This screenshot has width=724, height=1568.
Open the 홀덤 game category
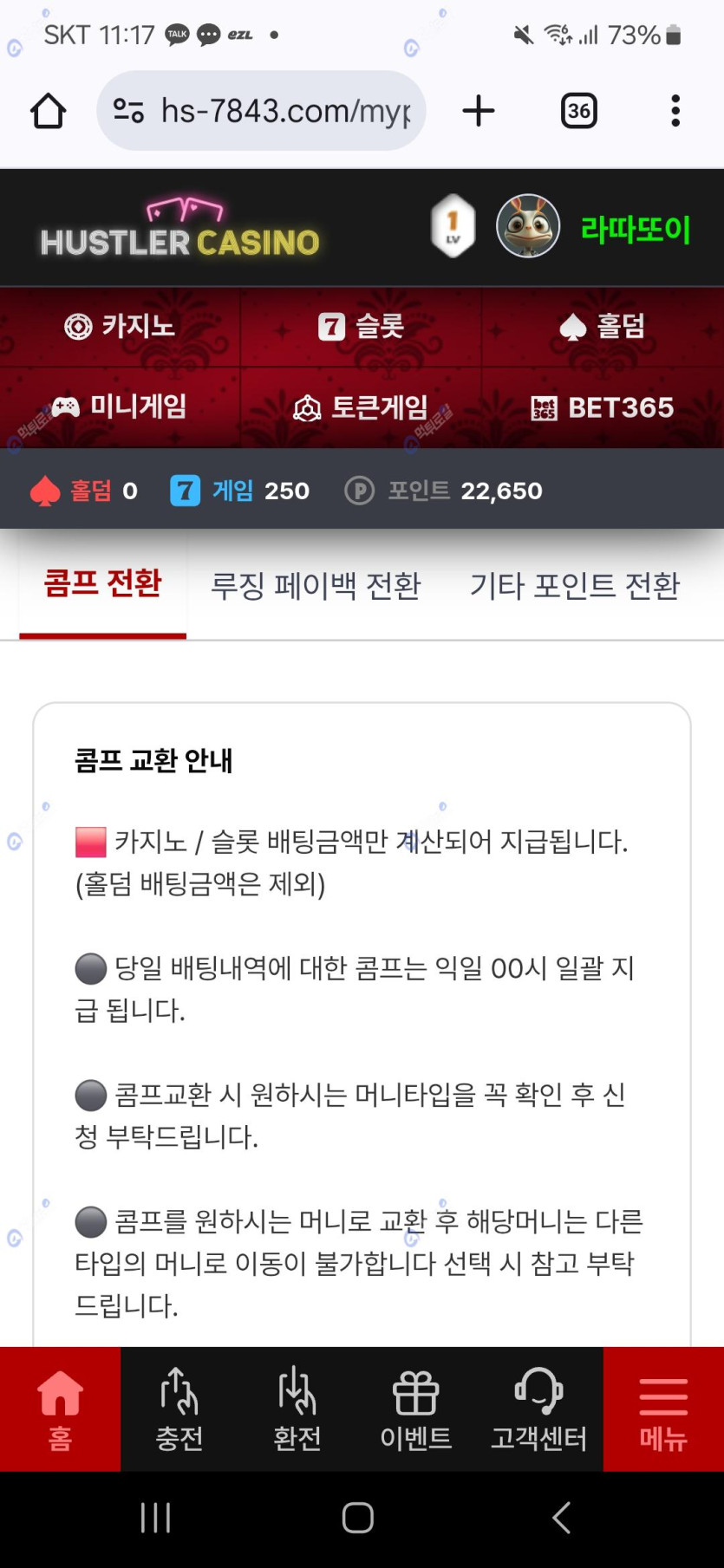coord(603,327)
